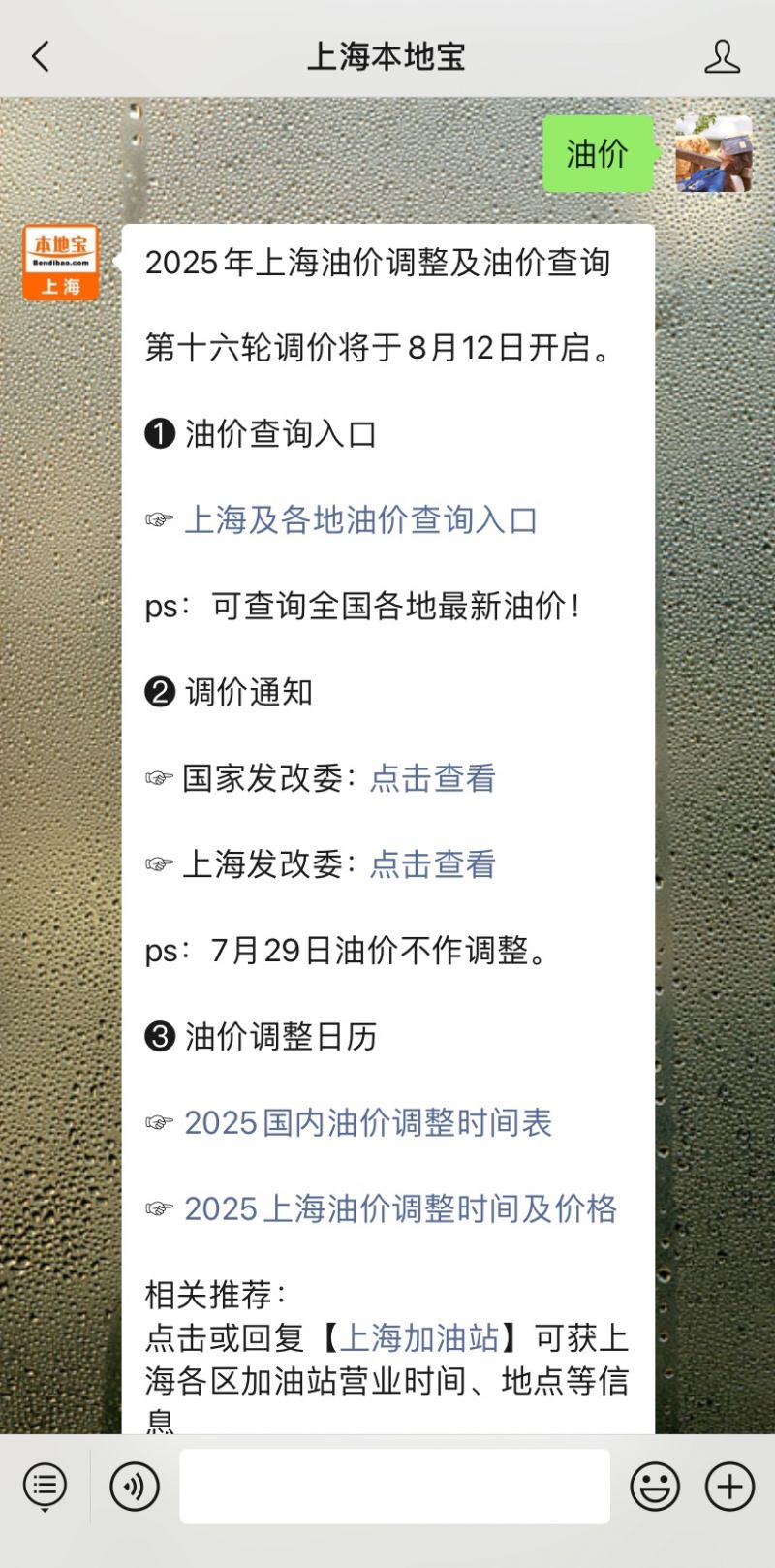Open 点击查看 link after 国家发改委
Viewport: 775px width, 1568px height.
pos(432,778)
